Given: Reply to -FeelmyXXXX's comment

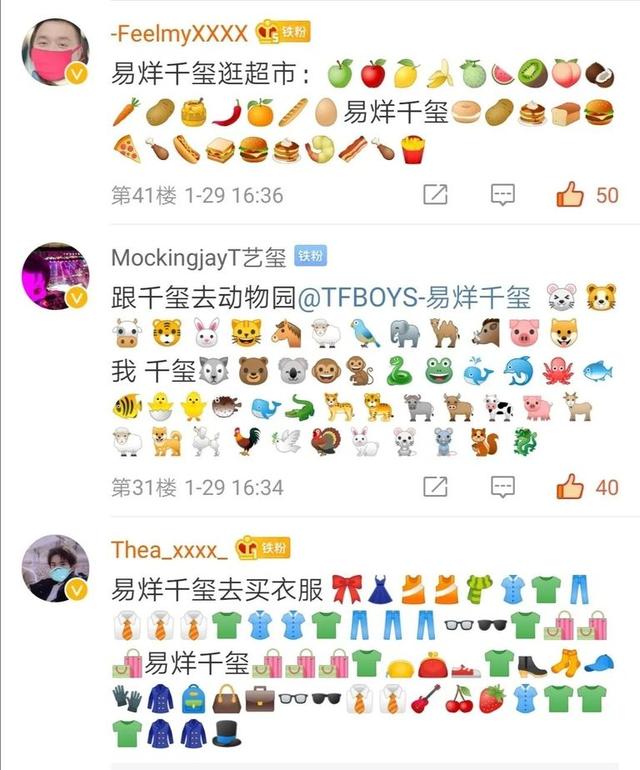Looking at the screenshot, I should click(x=504, y=195).
